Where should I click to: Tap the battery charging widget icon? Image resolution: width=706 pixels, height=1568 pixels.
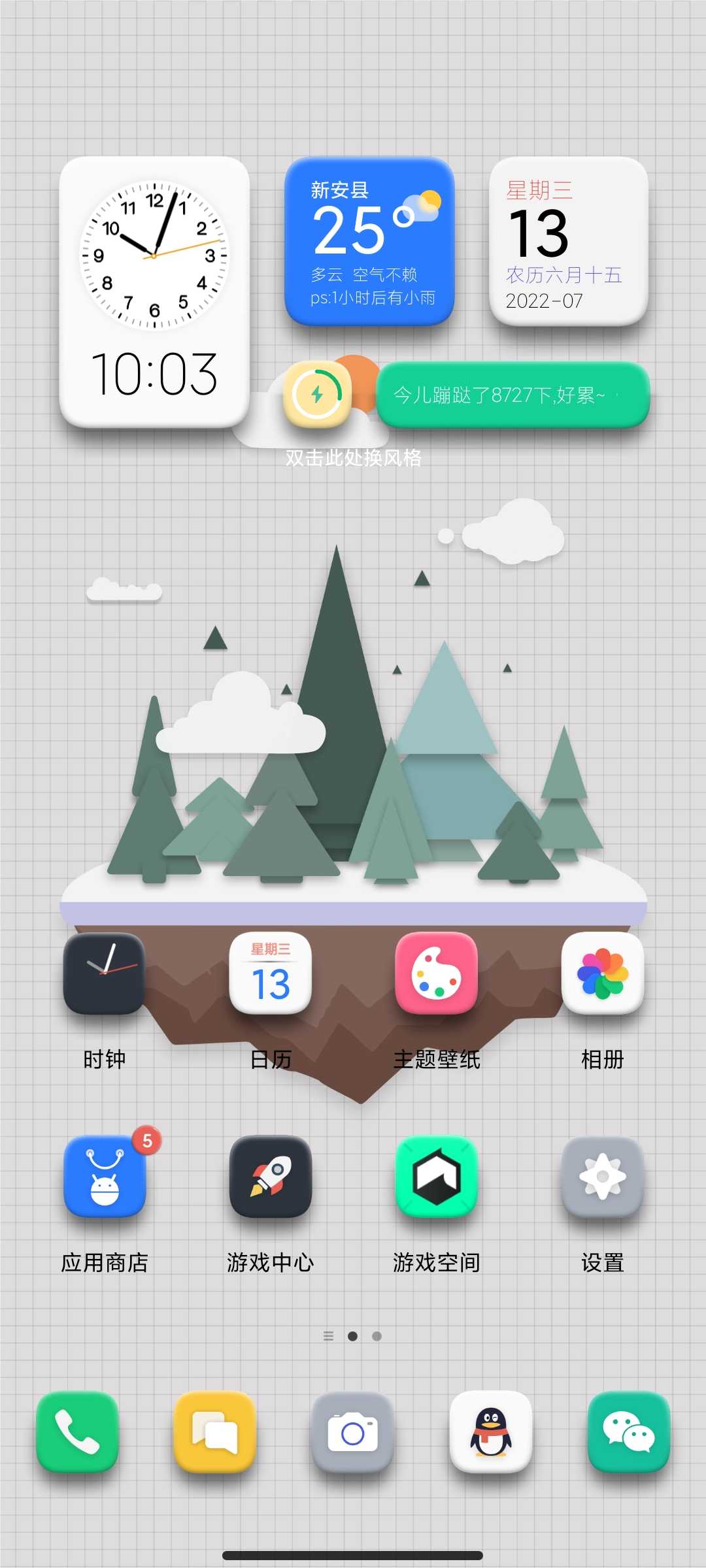pos(317,395)
